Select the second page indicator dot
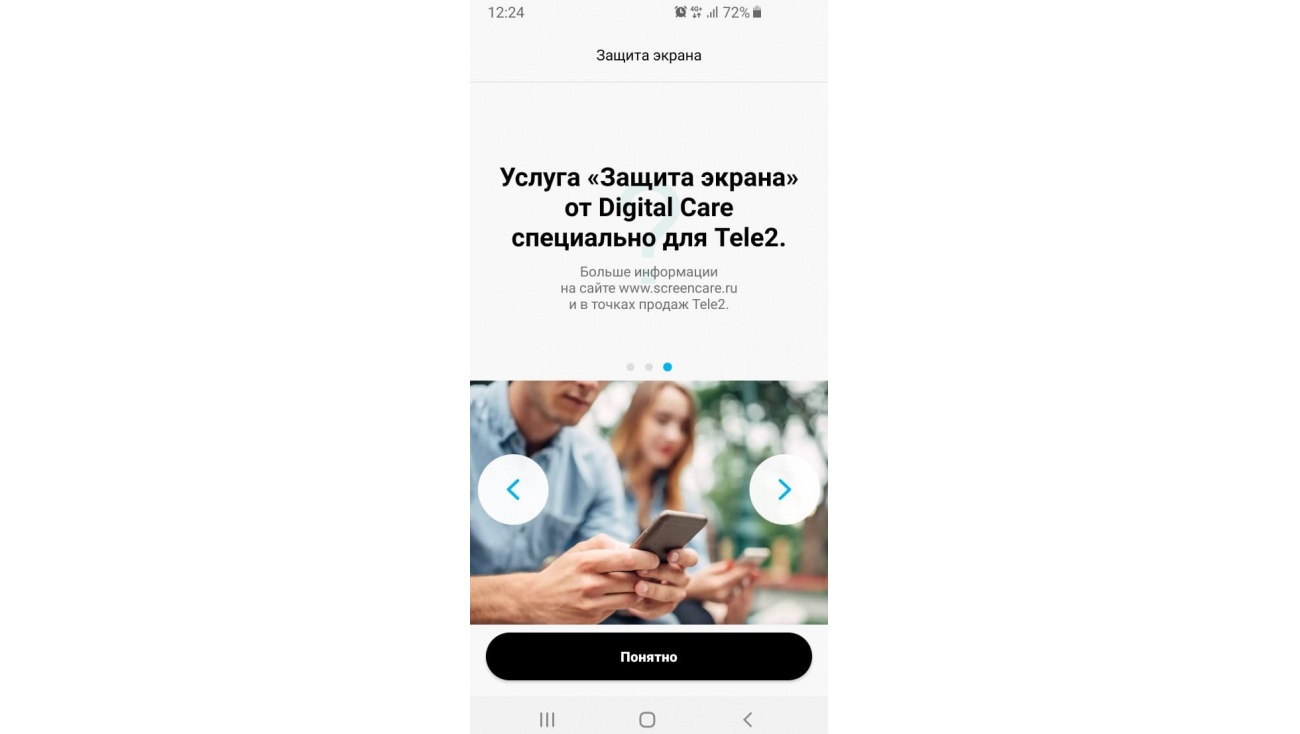1300x734 pixels. 649,367
